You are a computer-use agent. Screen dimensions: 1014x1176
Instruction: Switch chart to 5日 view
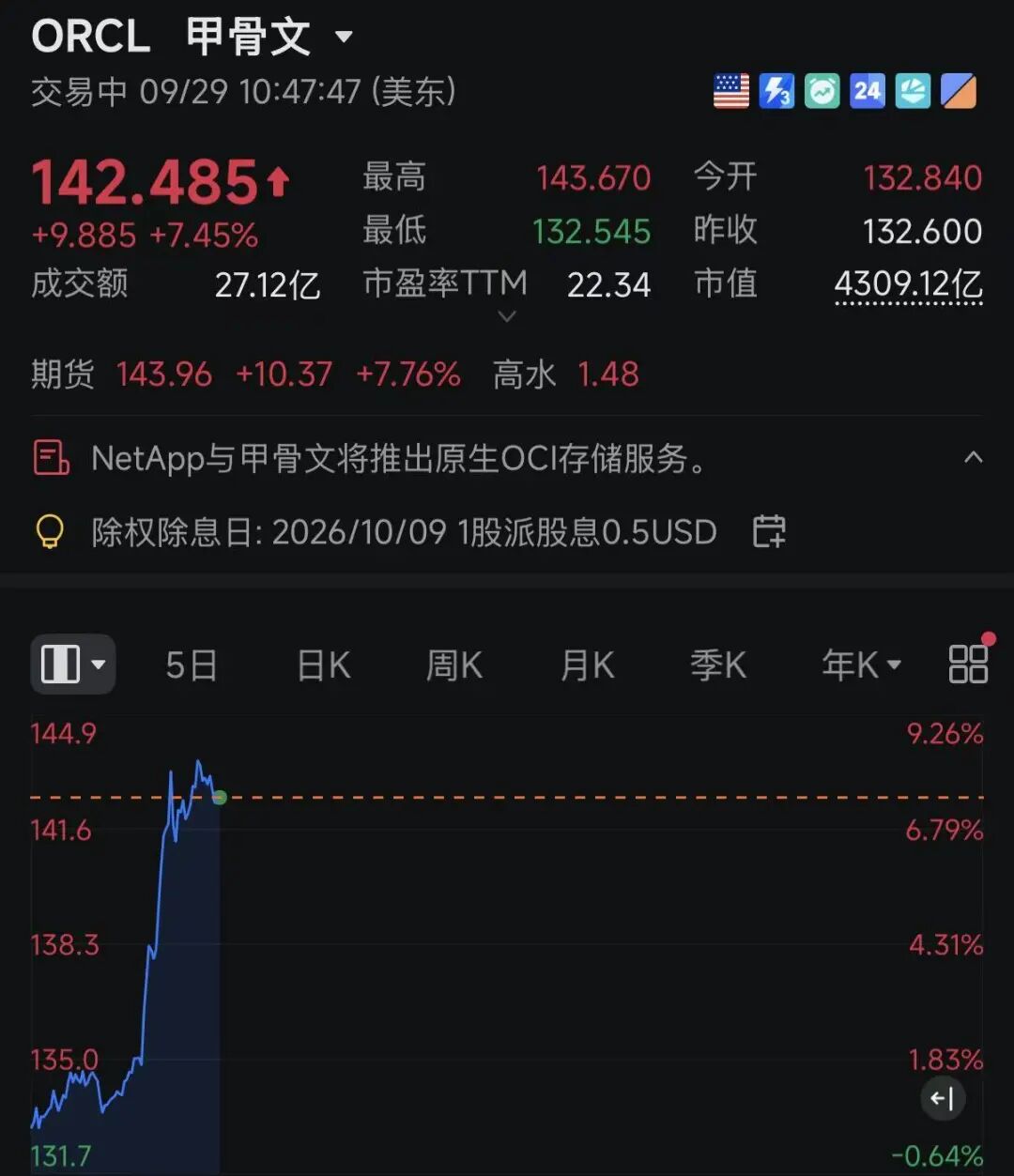click(192, 665)
